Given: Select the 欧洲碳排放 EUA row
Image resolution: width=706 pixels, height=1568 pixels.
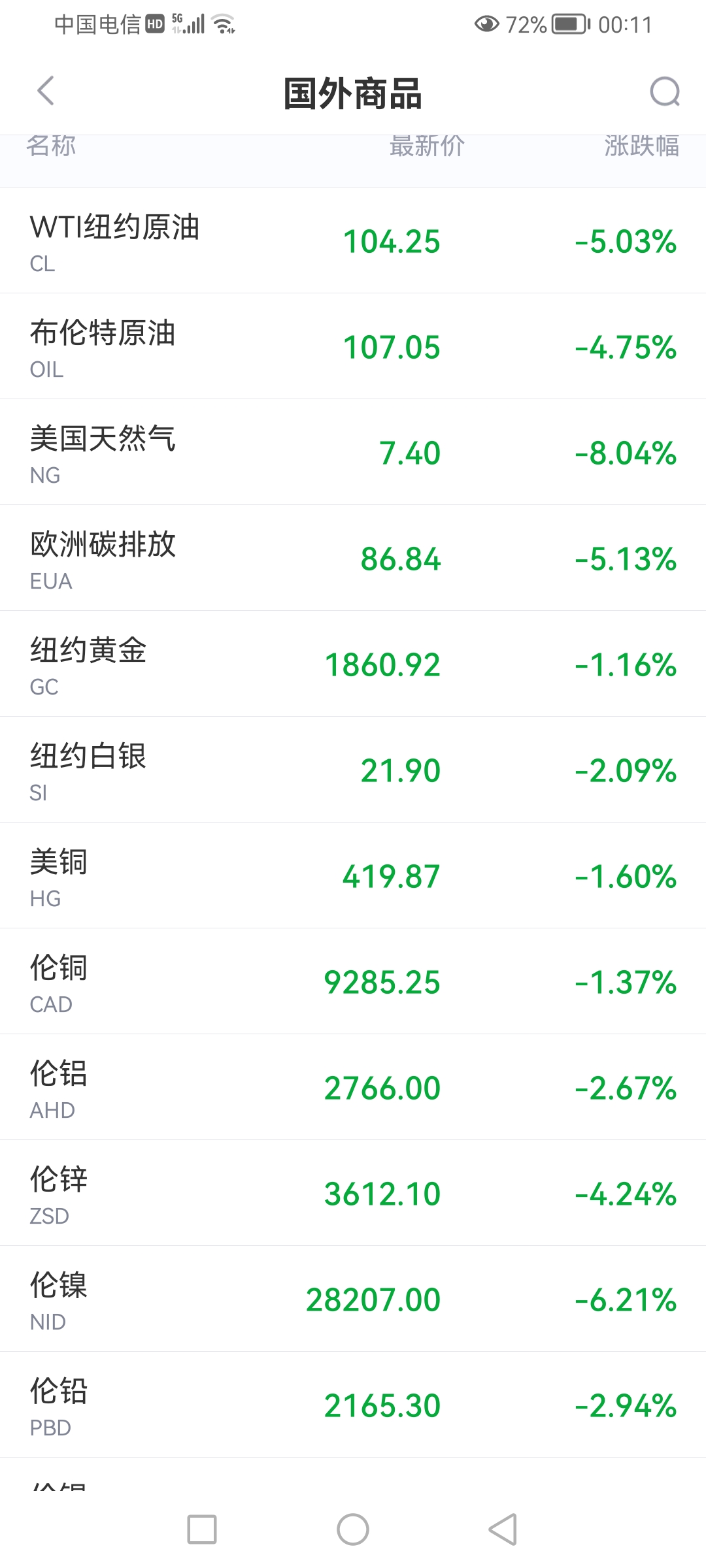Looking at the screenshot, I should (x=353, y=558).
